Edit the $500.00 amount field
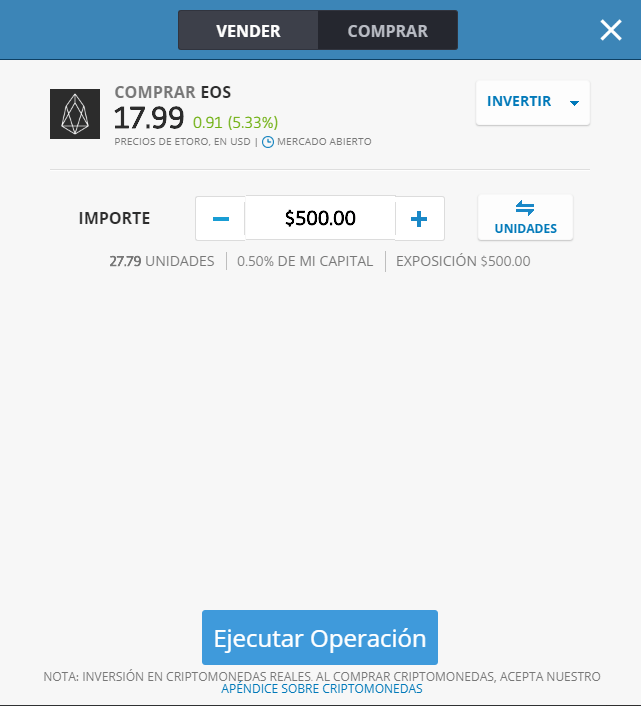This screenshot has width=641, height=706. tap(320, 219)
